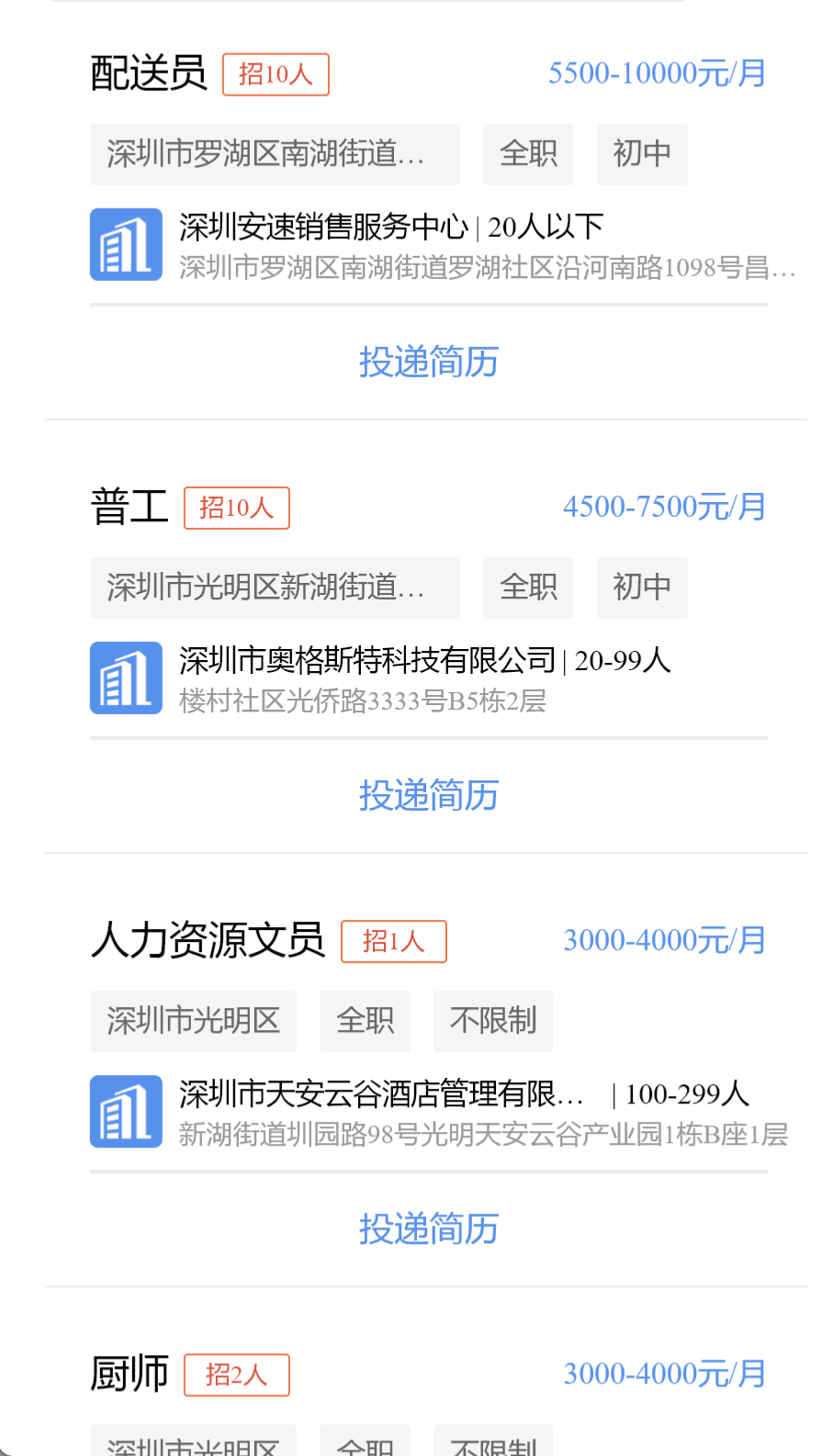Click the 深圳市天安云谷酒店管理 company logo icon

(126, 1111)
